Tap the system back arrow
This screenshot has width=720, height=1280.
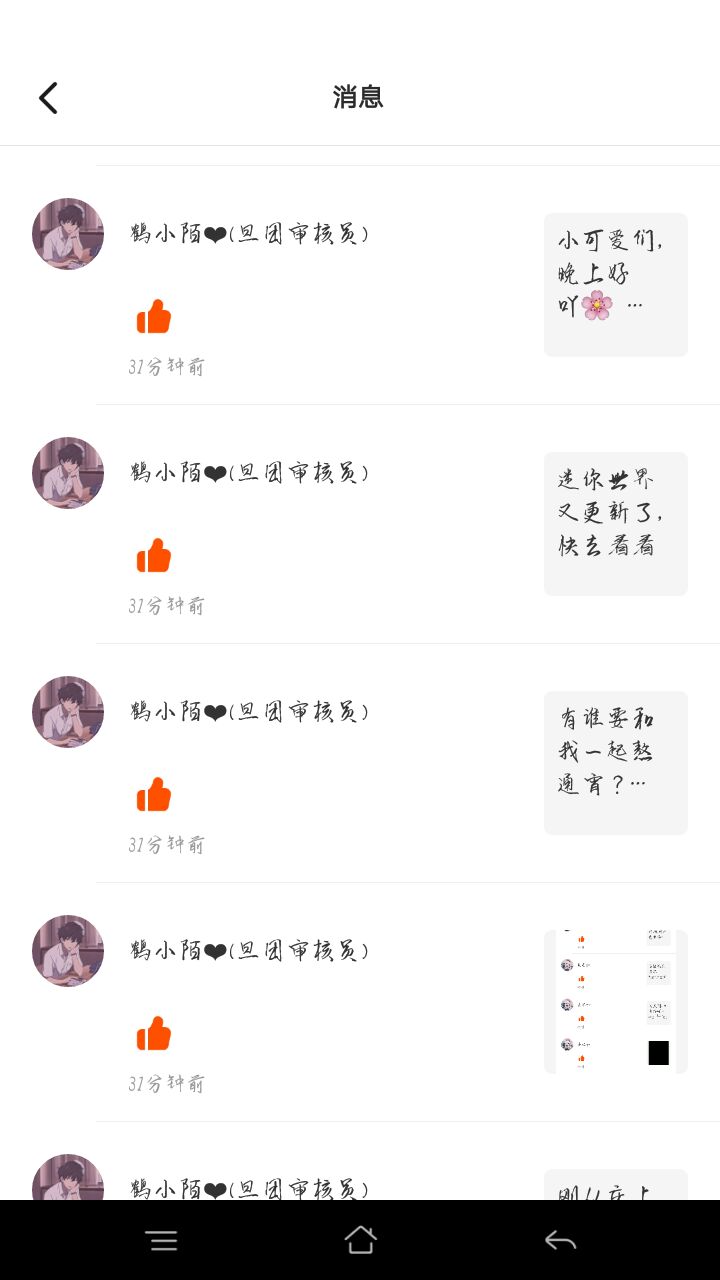tap(560, 1241)
